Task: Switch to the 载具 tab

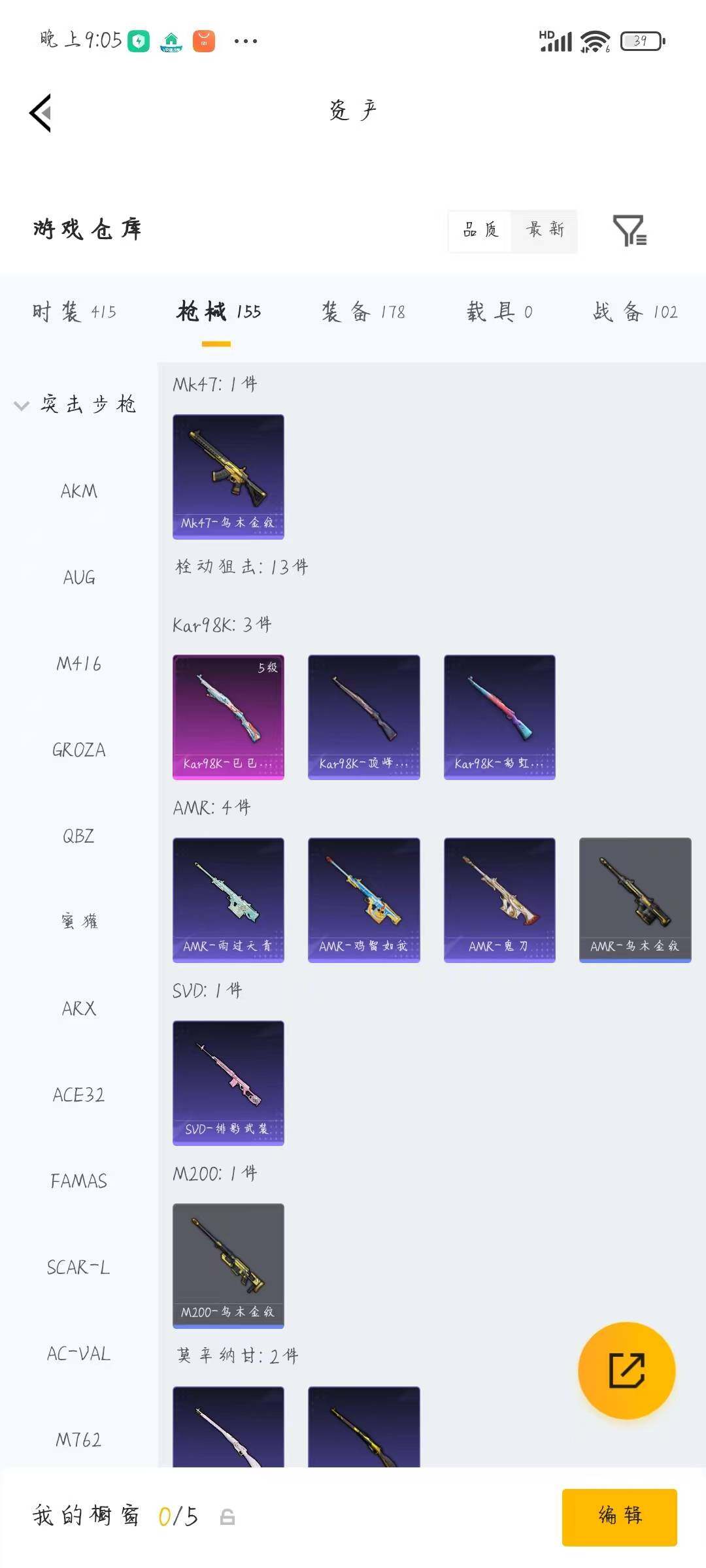Action: point(499,312)
